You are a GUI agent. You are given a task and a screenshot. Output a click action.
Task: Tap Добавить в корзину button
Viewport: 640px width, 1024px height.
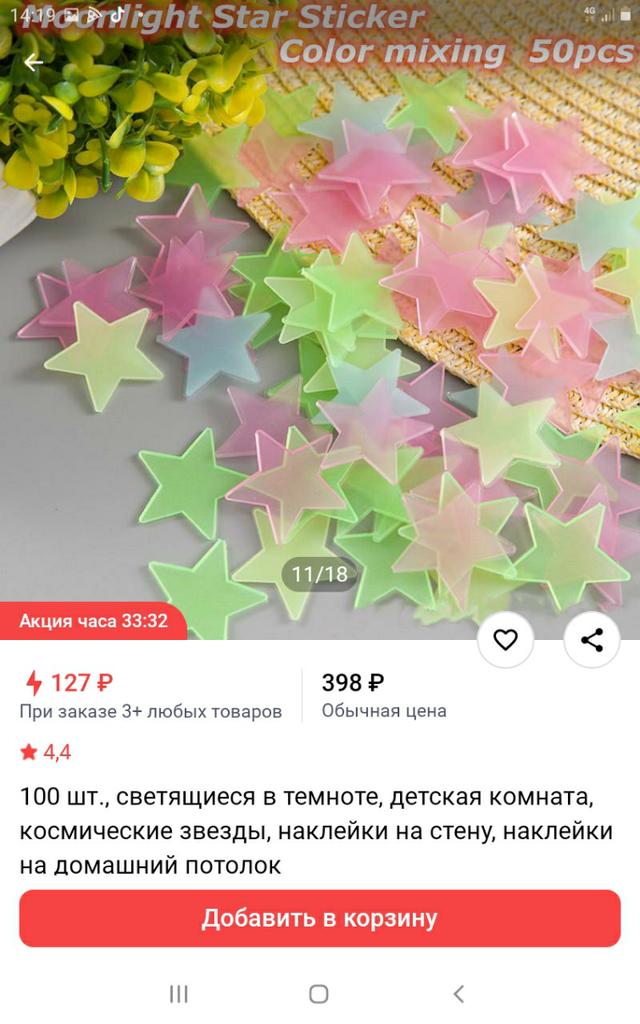pos(319,918)
